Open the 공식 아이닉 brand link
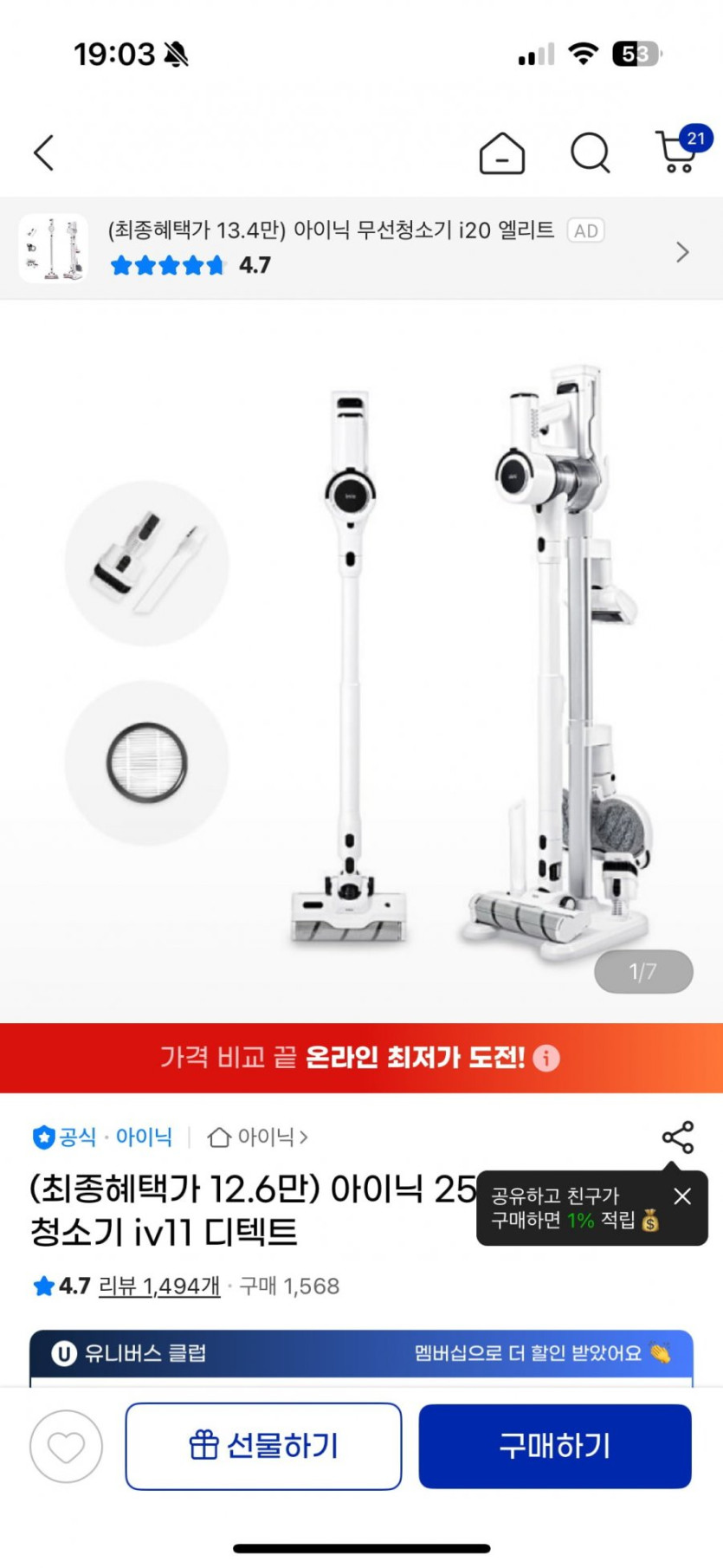This screenshot has height=1568, width=723. point(102,1137)
